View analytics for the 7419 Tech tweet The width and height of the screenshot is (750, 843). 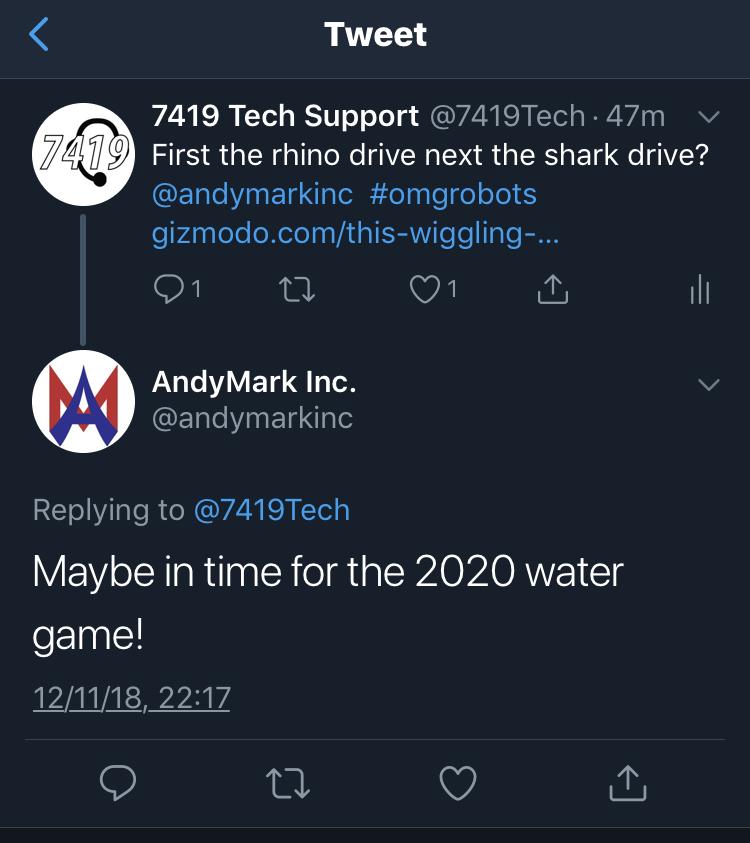[x=700, y=289]
